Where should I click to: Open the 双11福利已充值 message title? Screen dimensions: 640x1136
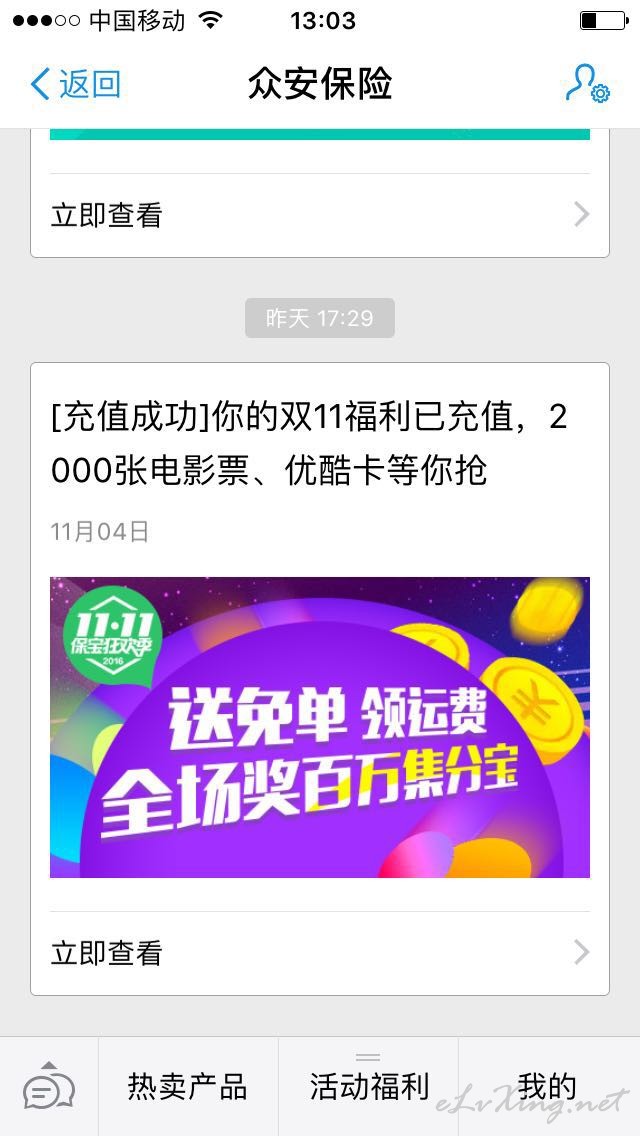[309, 445]
